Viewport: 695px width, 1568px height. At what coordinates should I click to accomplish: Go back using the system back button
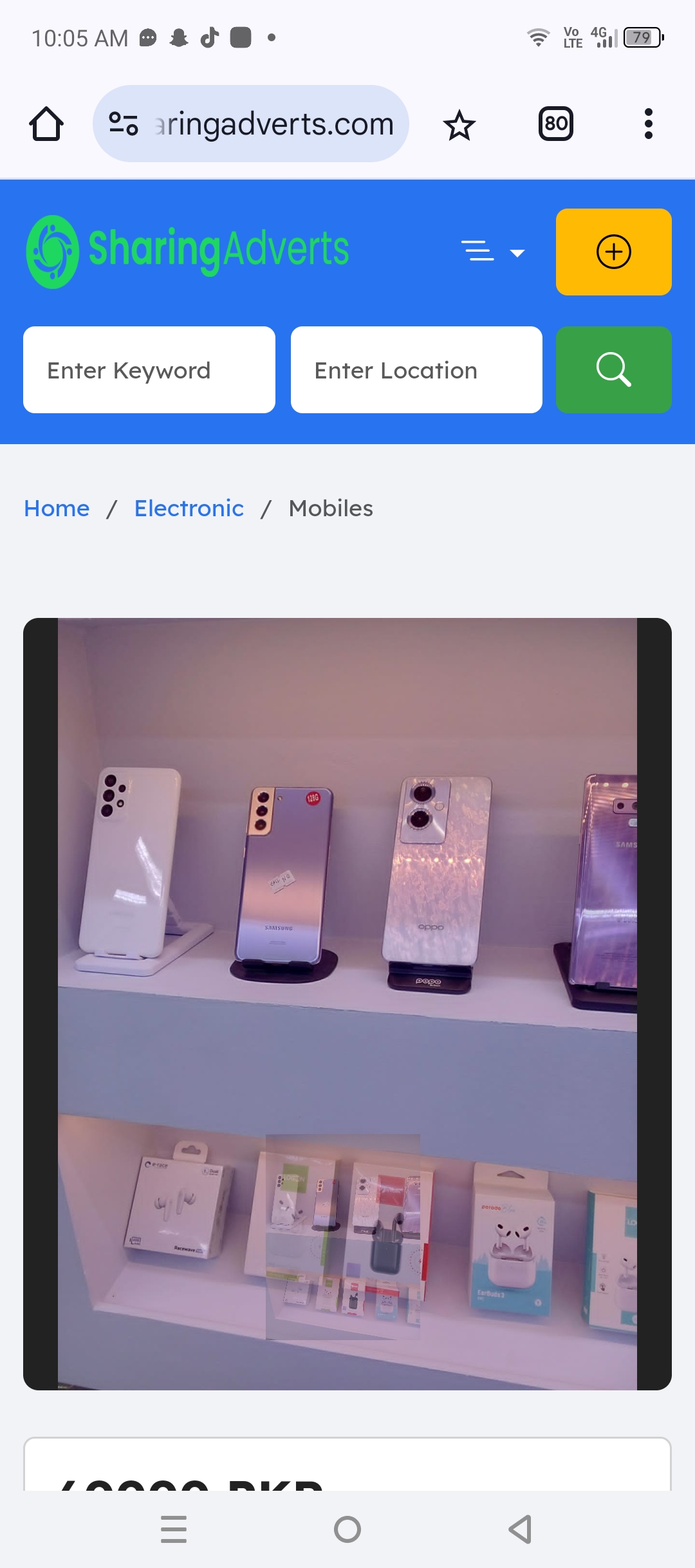pos(520,1529)
